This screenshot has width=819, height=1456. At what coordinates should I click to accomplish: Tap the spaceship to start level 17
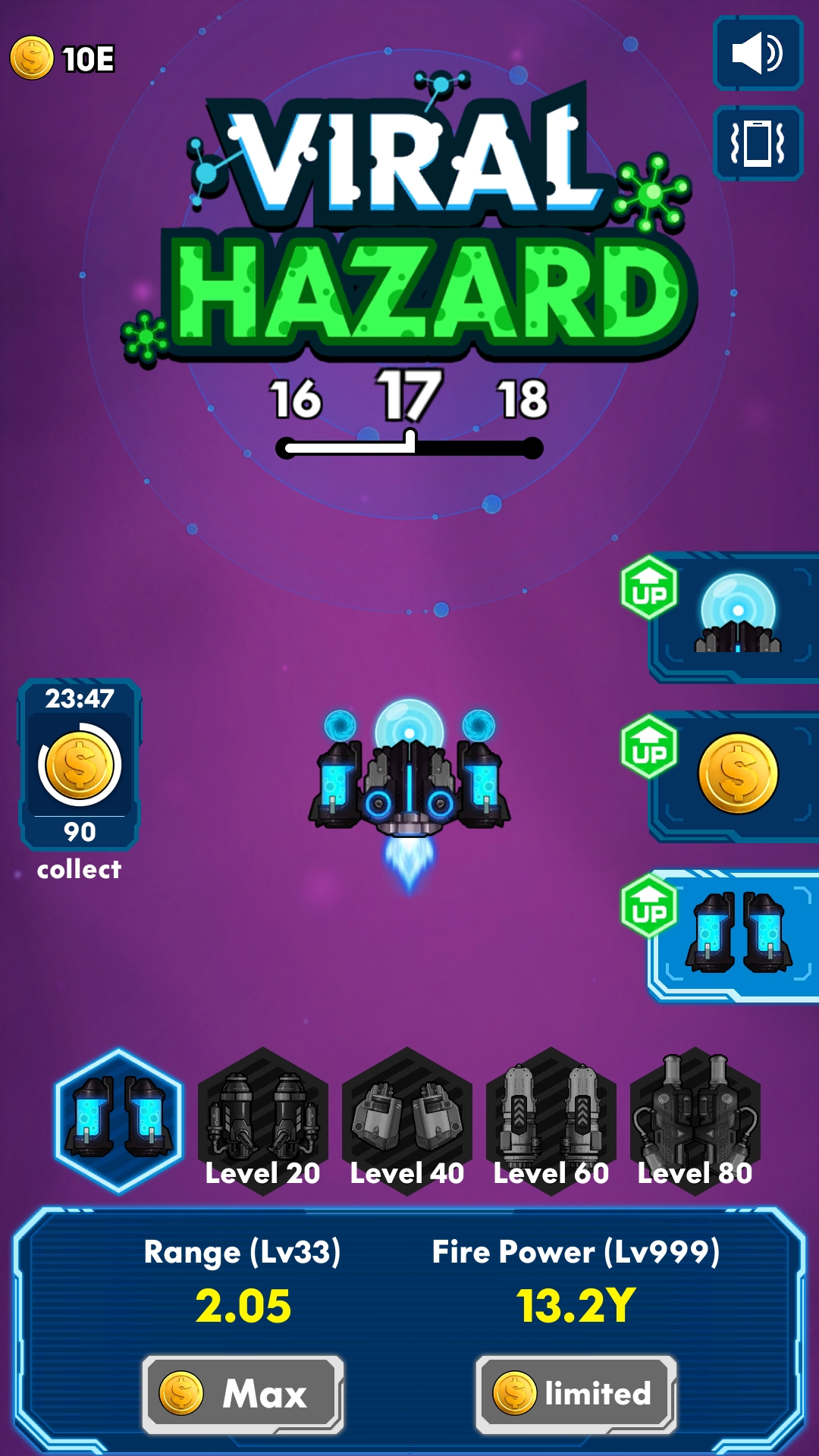click(409, 781)
